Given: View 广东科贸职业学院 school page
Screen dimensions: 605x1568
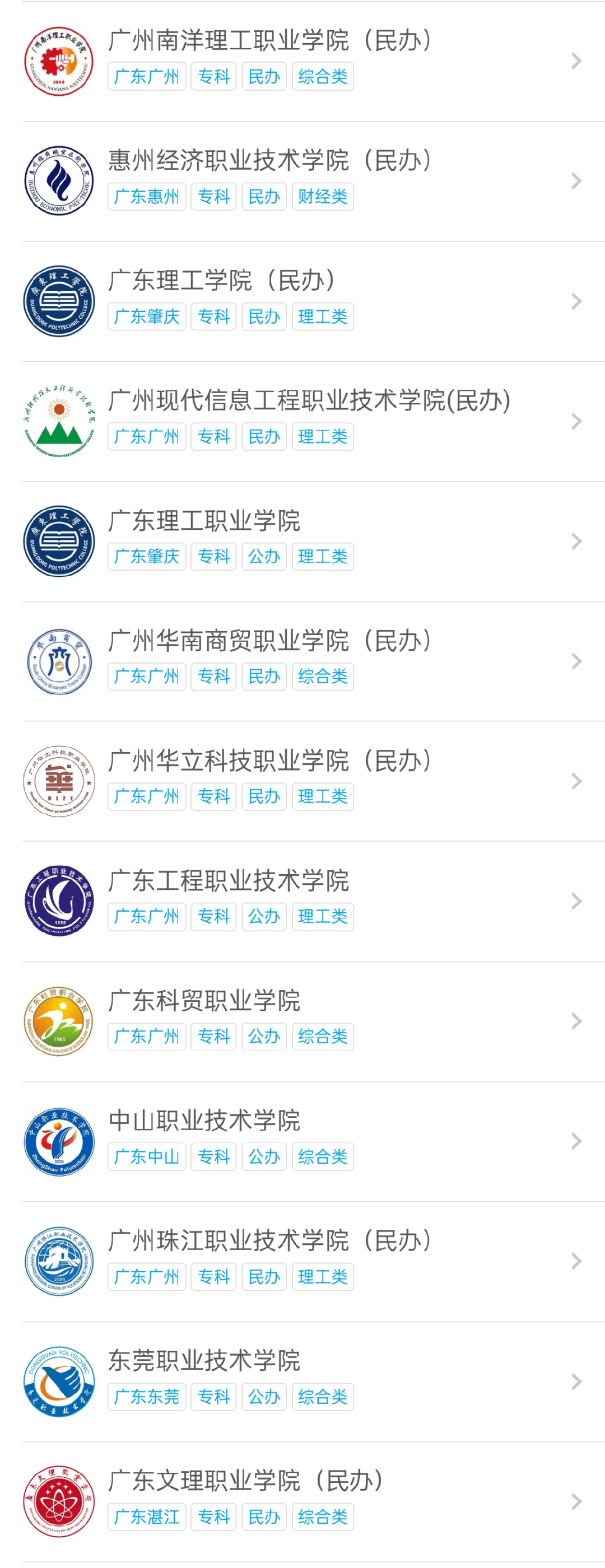Looking at the screenshot, I should click(204, 1001).
